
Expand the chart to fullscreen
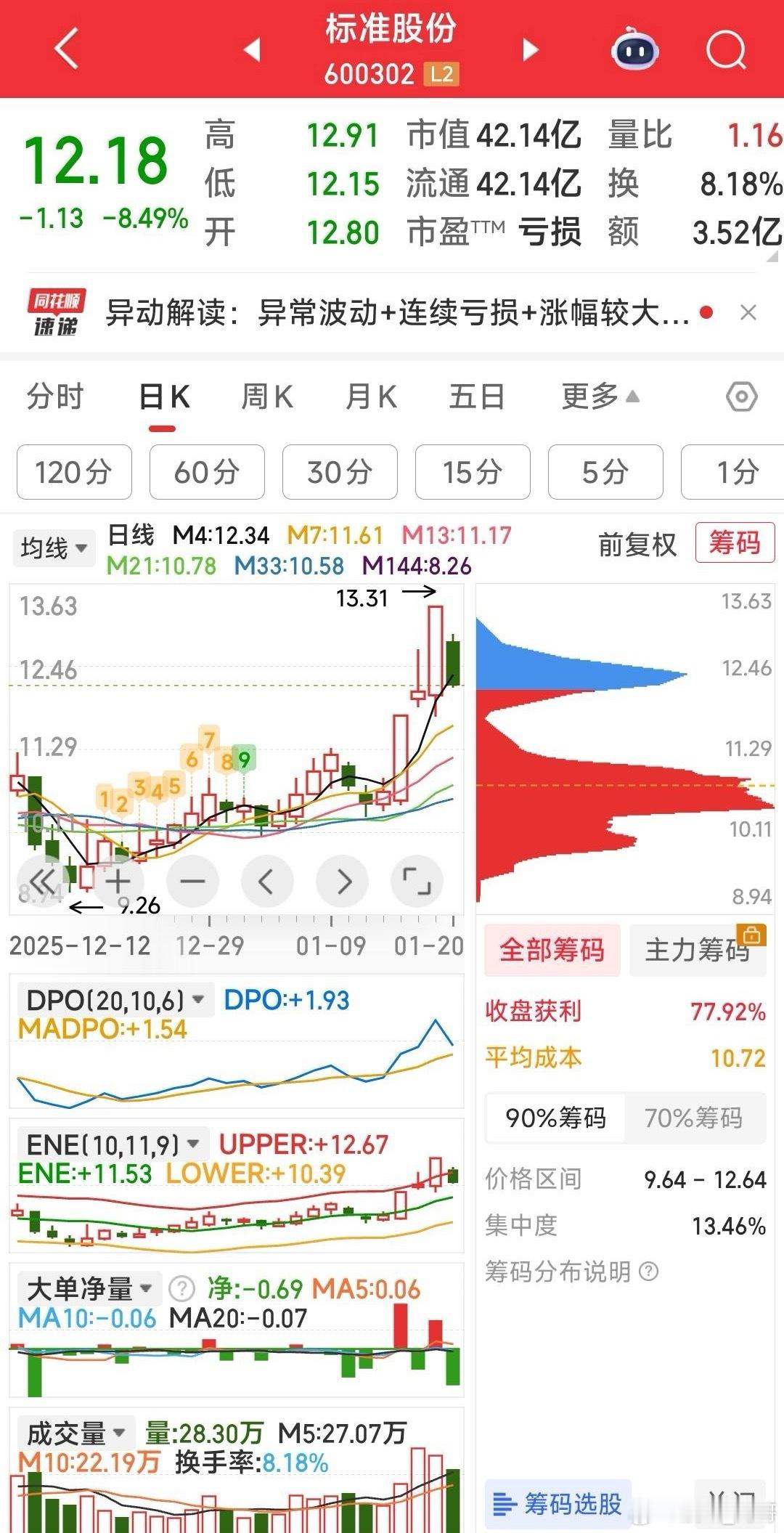tap(417, 882)
